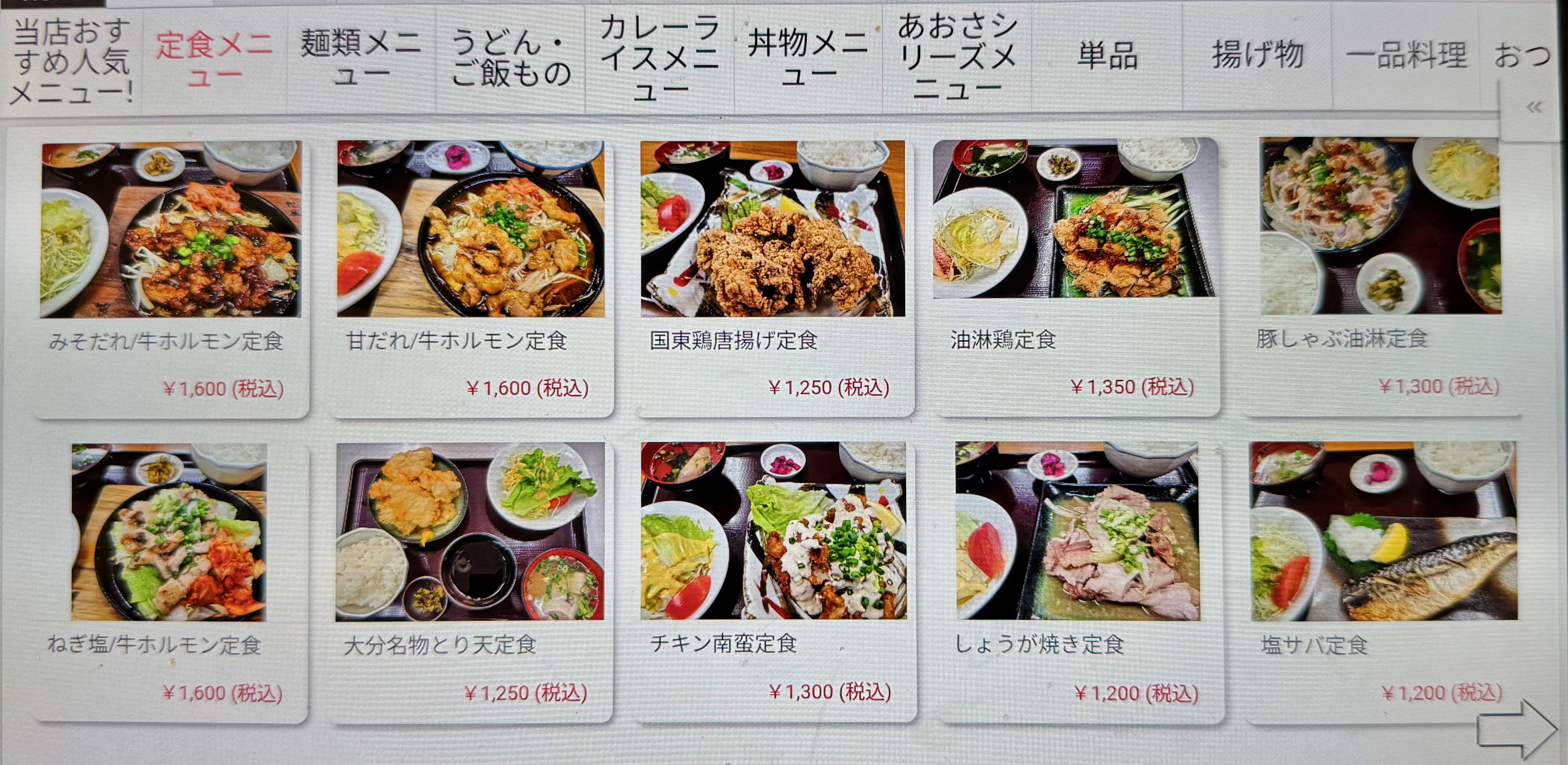This screenshot has width=1568, height=765.
Task: Open the 一品料理 tab
Action: click(x=1406, y=56)
